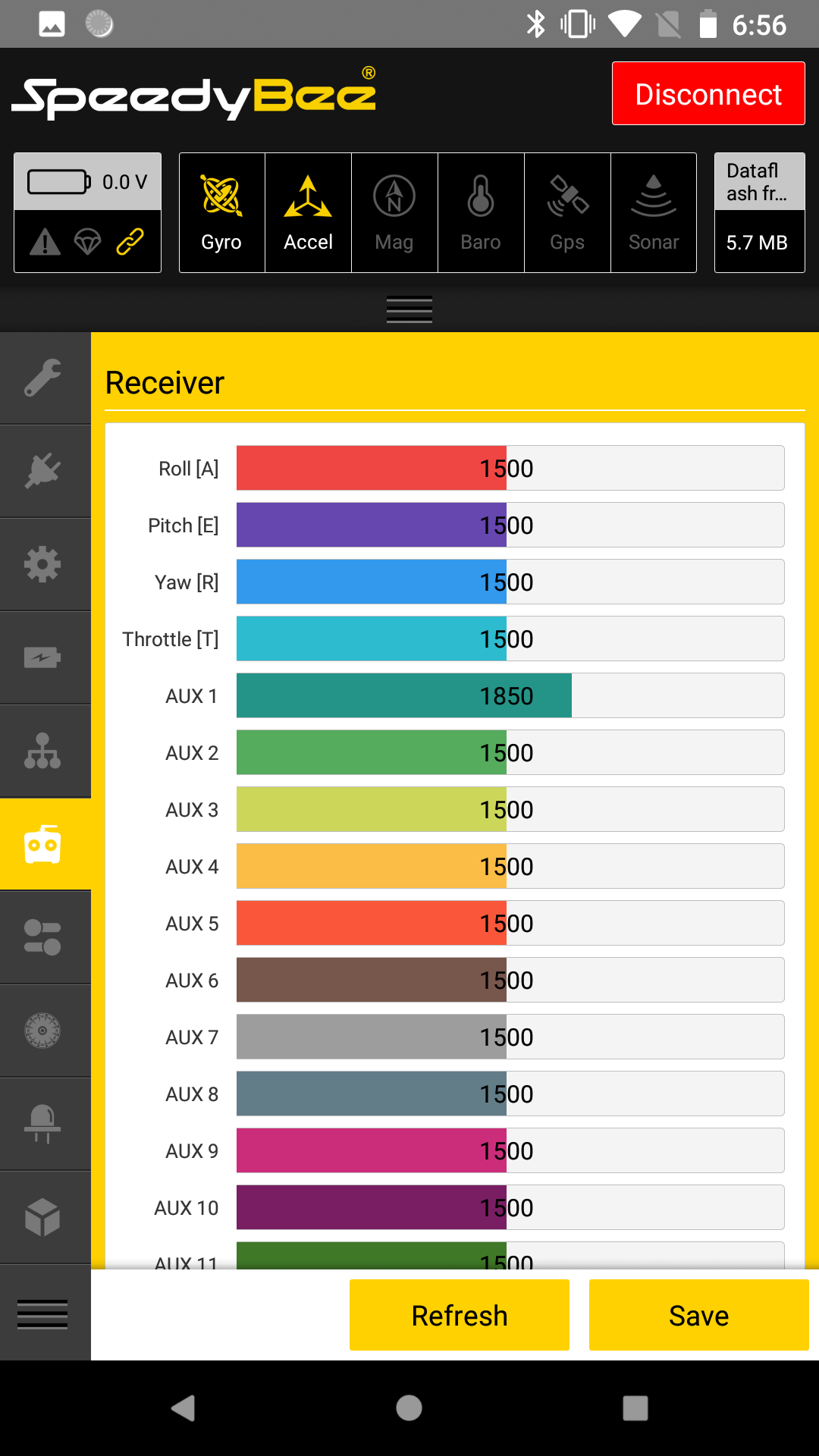The height and width of the screenshot is (1456, 819).
Task: Open the sidebar hamburger menu
Action: pyautogui.click(x=43, y=1314)
